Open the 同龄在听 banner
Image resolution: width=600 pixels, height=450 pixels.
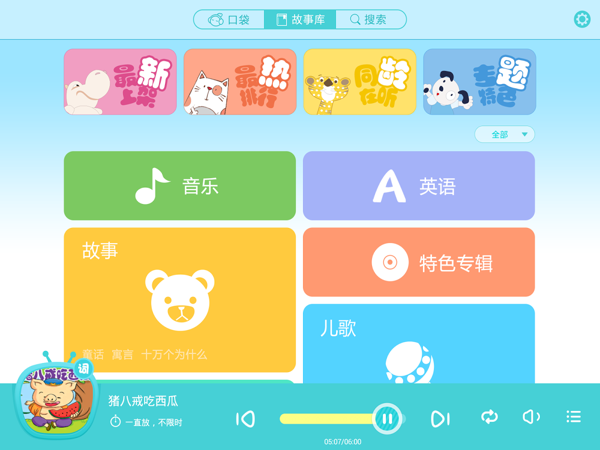point(360,82)
